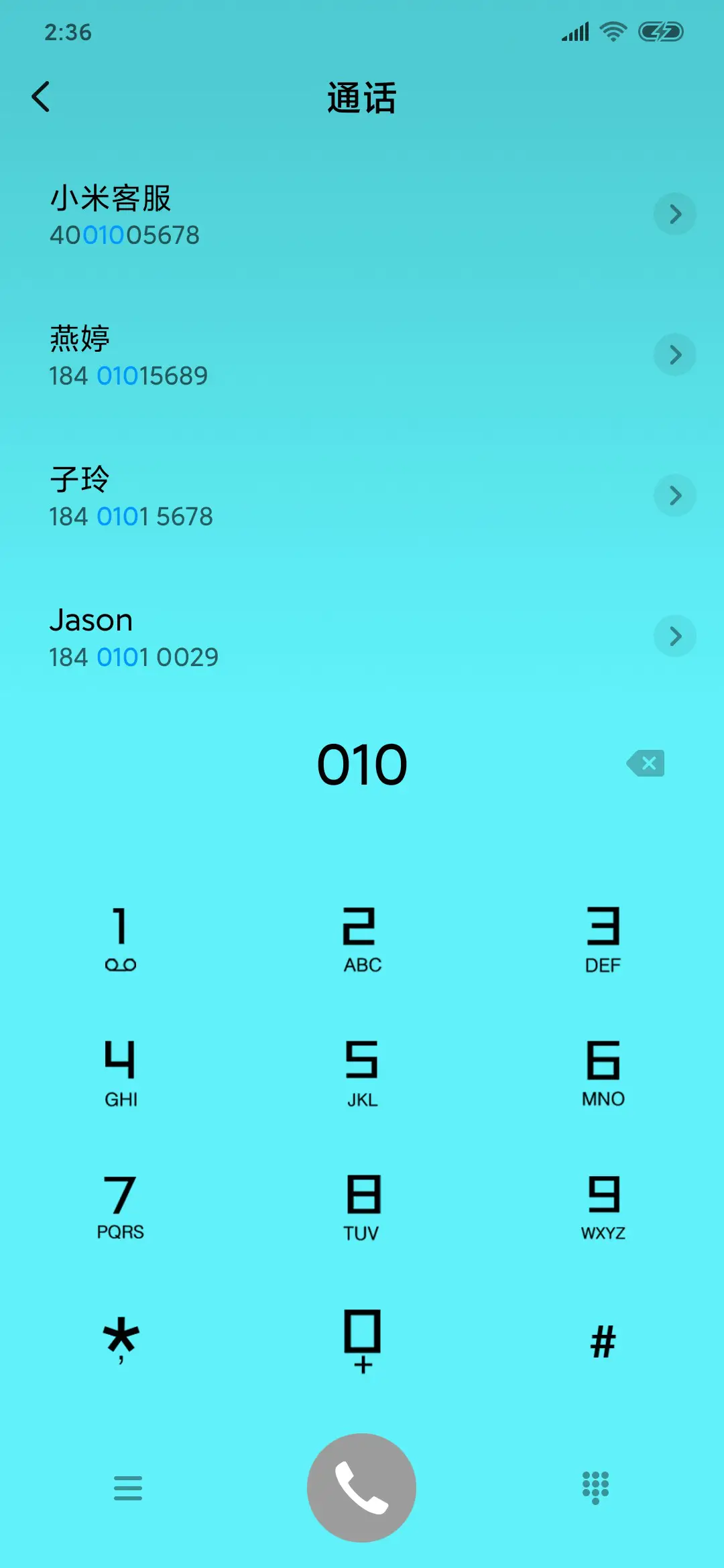Open the menu via the hamburger icon
The width and height of the screenshot is (724, 1568).
[128, 1488]
